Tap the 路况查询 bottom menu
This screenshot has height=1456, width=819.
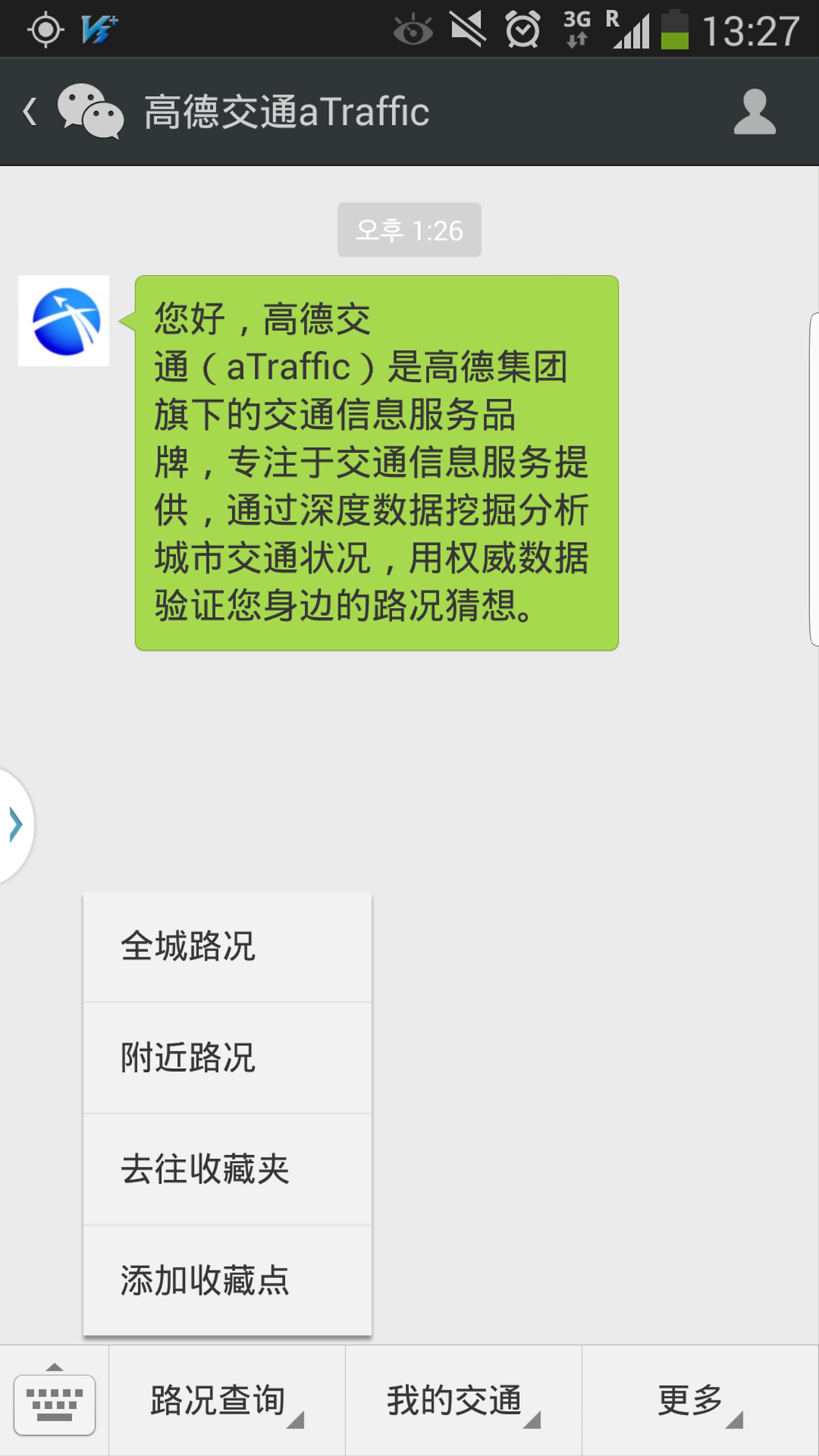pyautogui.click(x=227, y=1401)
